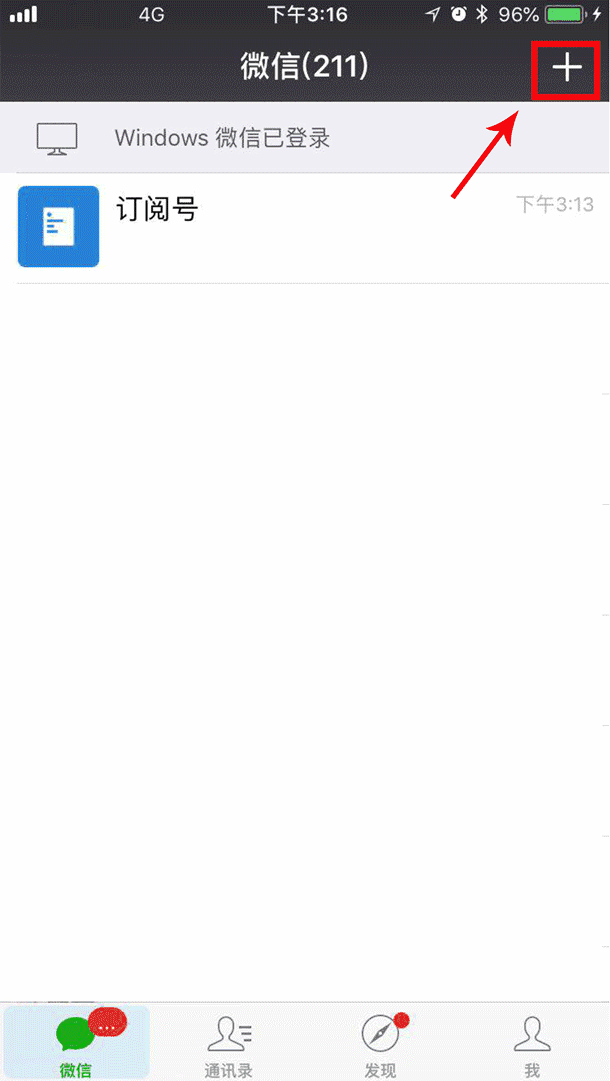
Task: Open the Windows 微信已登录 banner
Action: point(304,138)
